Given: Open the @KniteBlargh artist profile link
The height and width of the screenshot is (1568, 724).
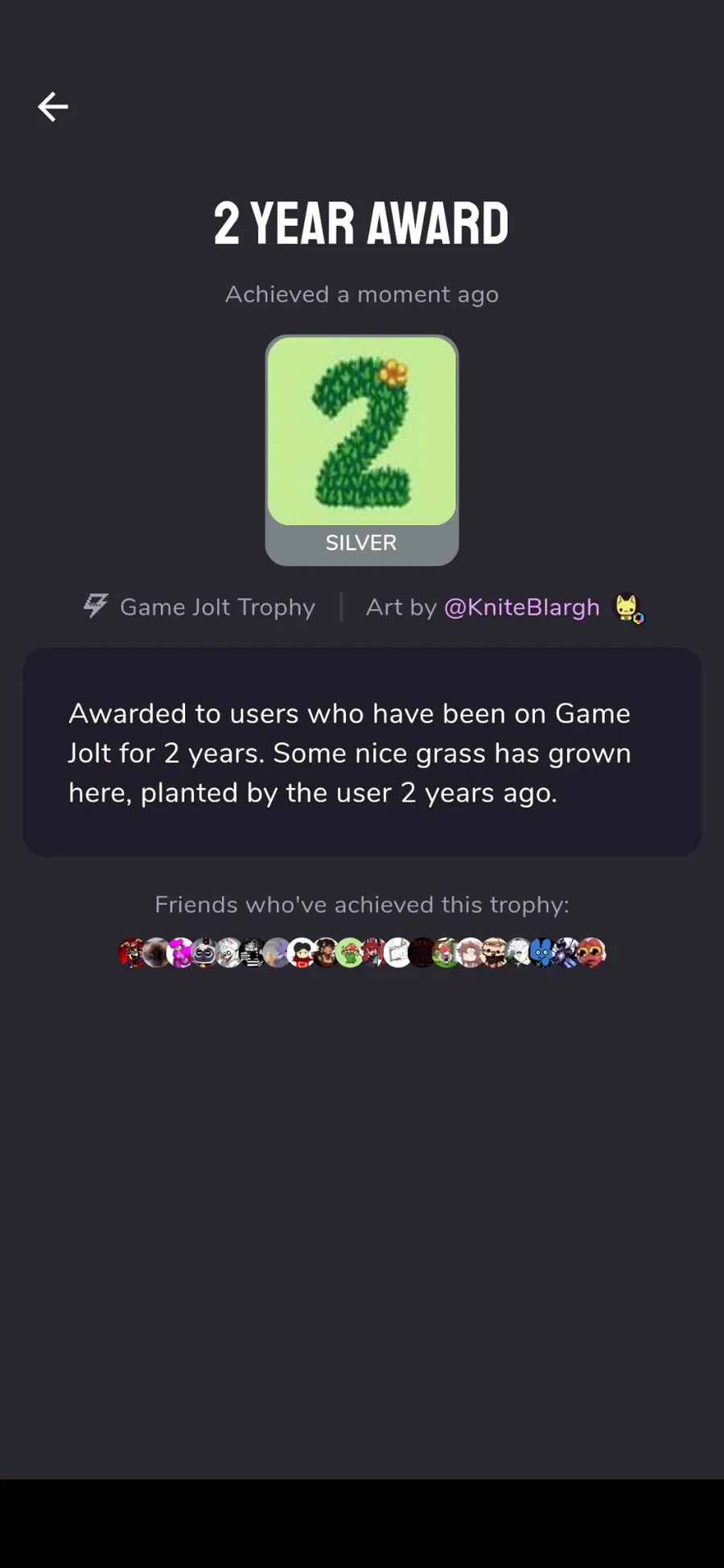Looking at the screenshot, I should click(x=521, y=607).
